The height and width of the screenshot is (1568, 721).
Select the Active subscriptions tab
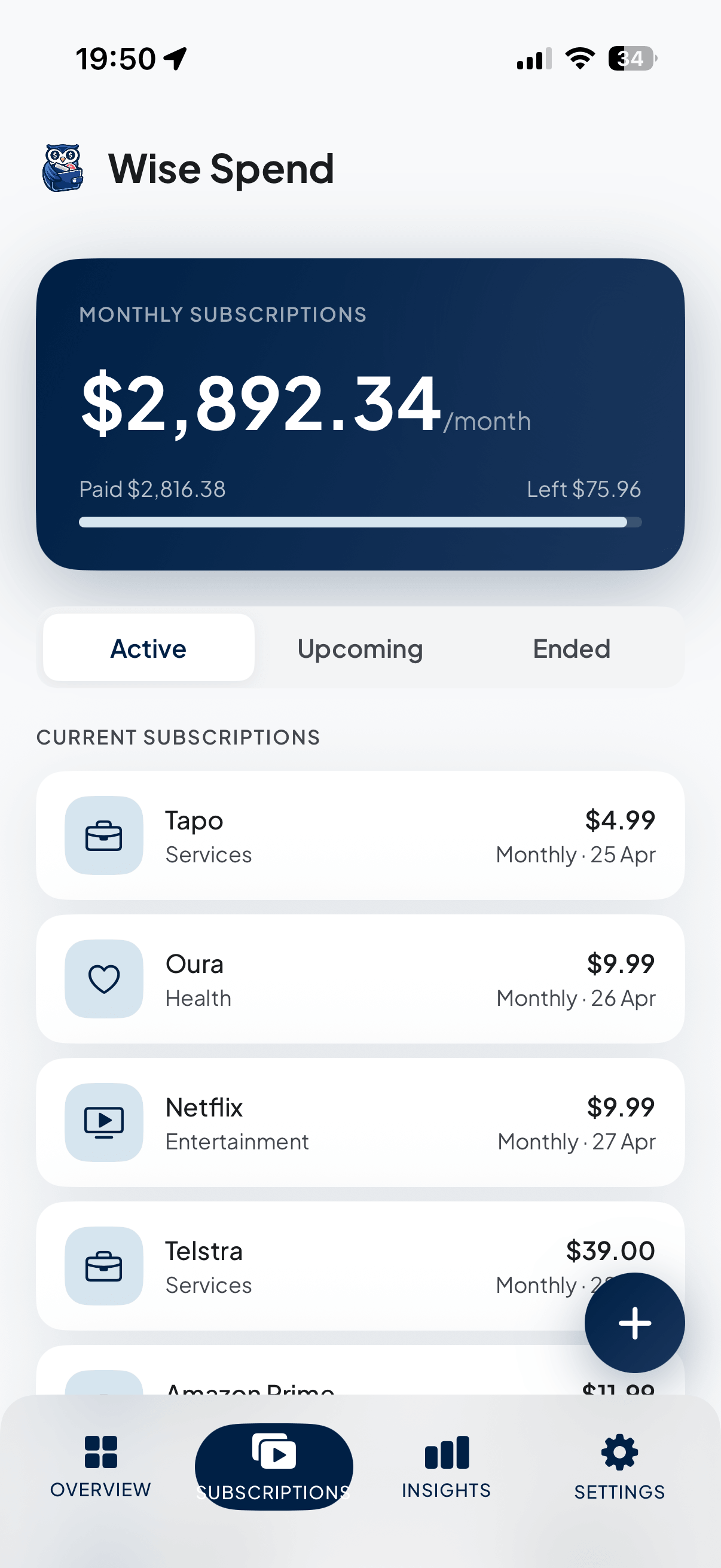coord(148,648)
